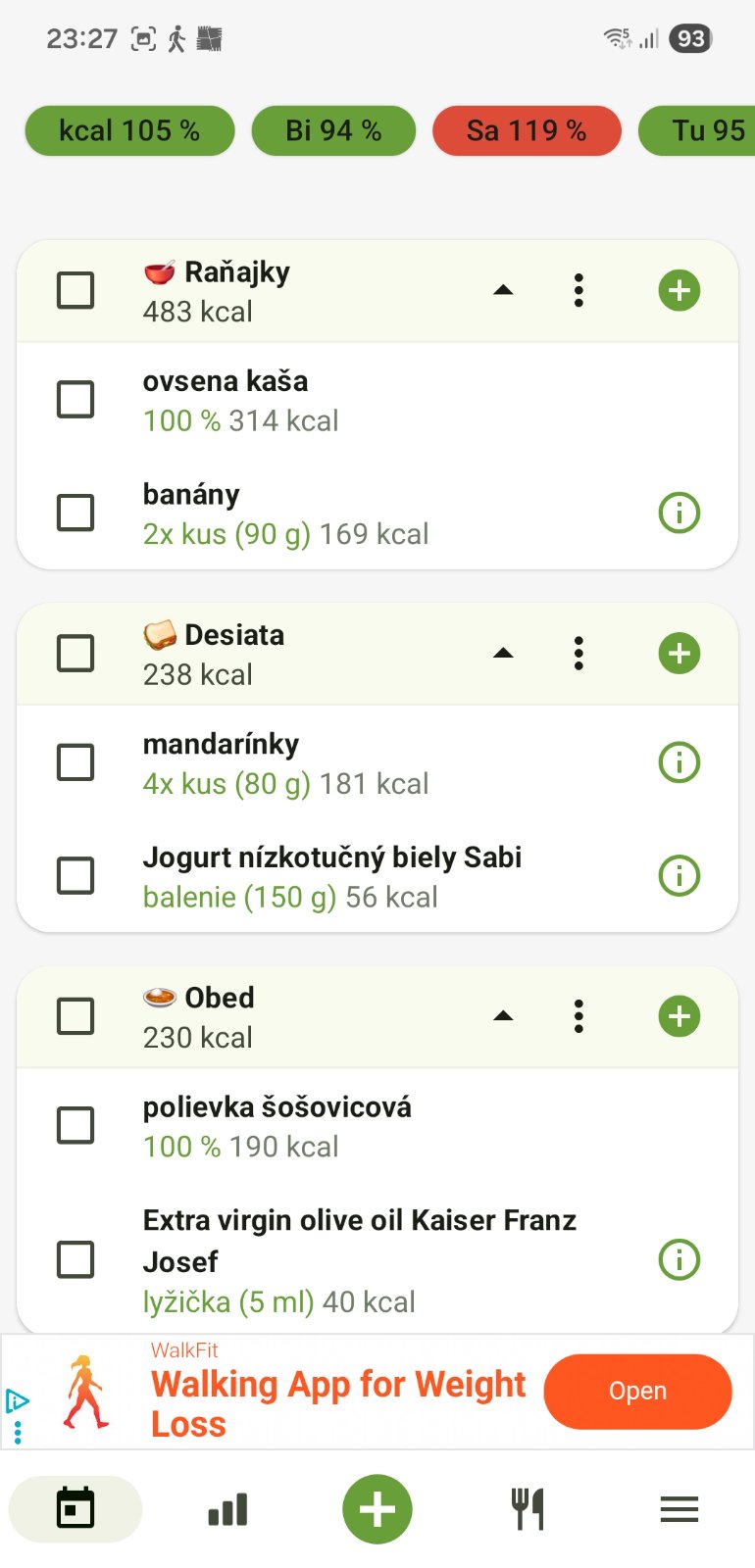Open the hamburger menu tab
Image resolution: width=755 pixels, height=1568 pixels.
click(x=679, y=1509)
